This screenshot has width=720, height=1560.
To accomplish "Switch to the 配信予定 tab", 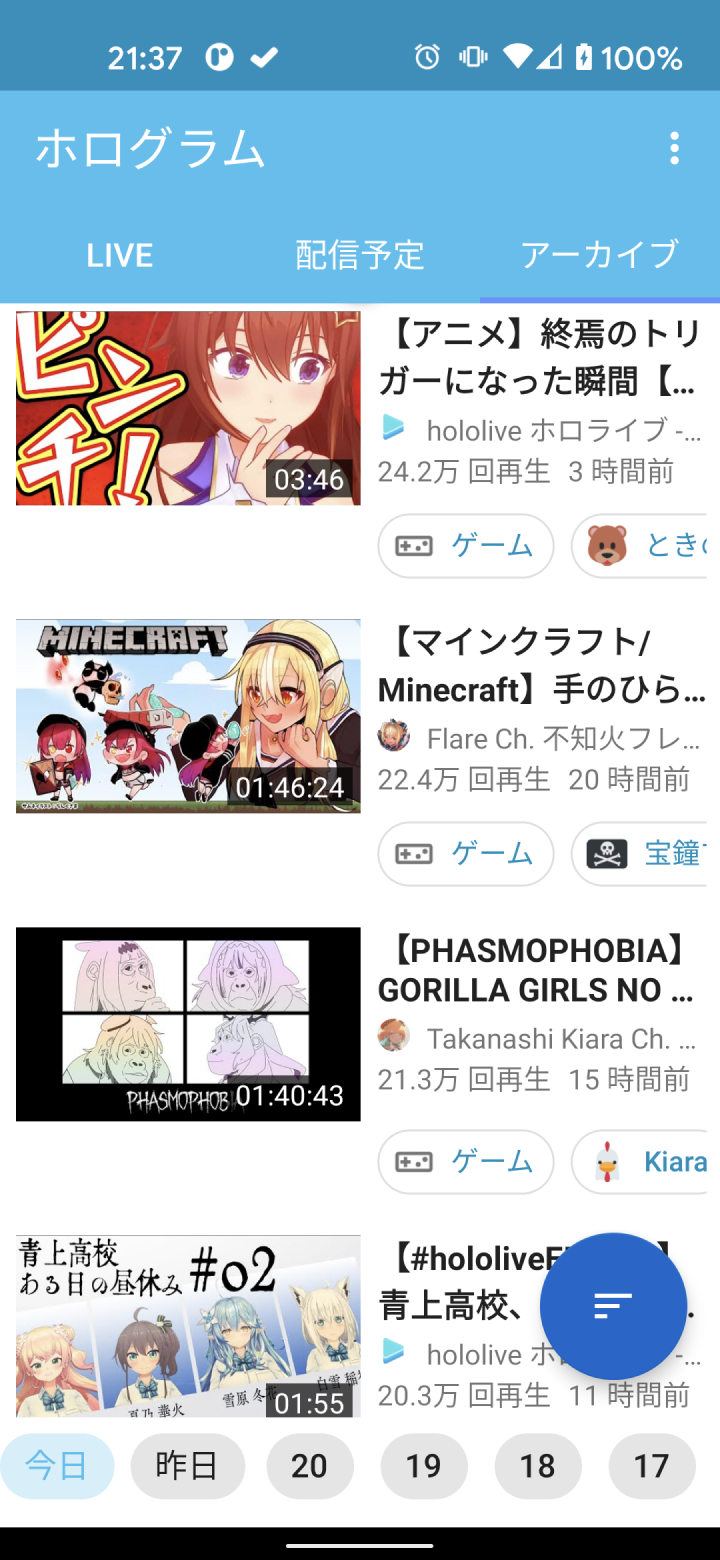I will click(360, 255).
